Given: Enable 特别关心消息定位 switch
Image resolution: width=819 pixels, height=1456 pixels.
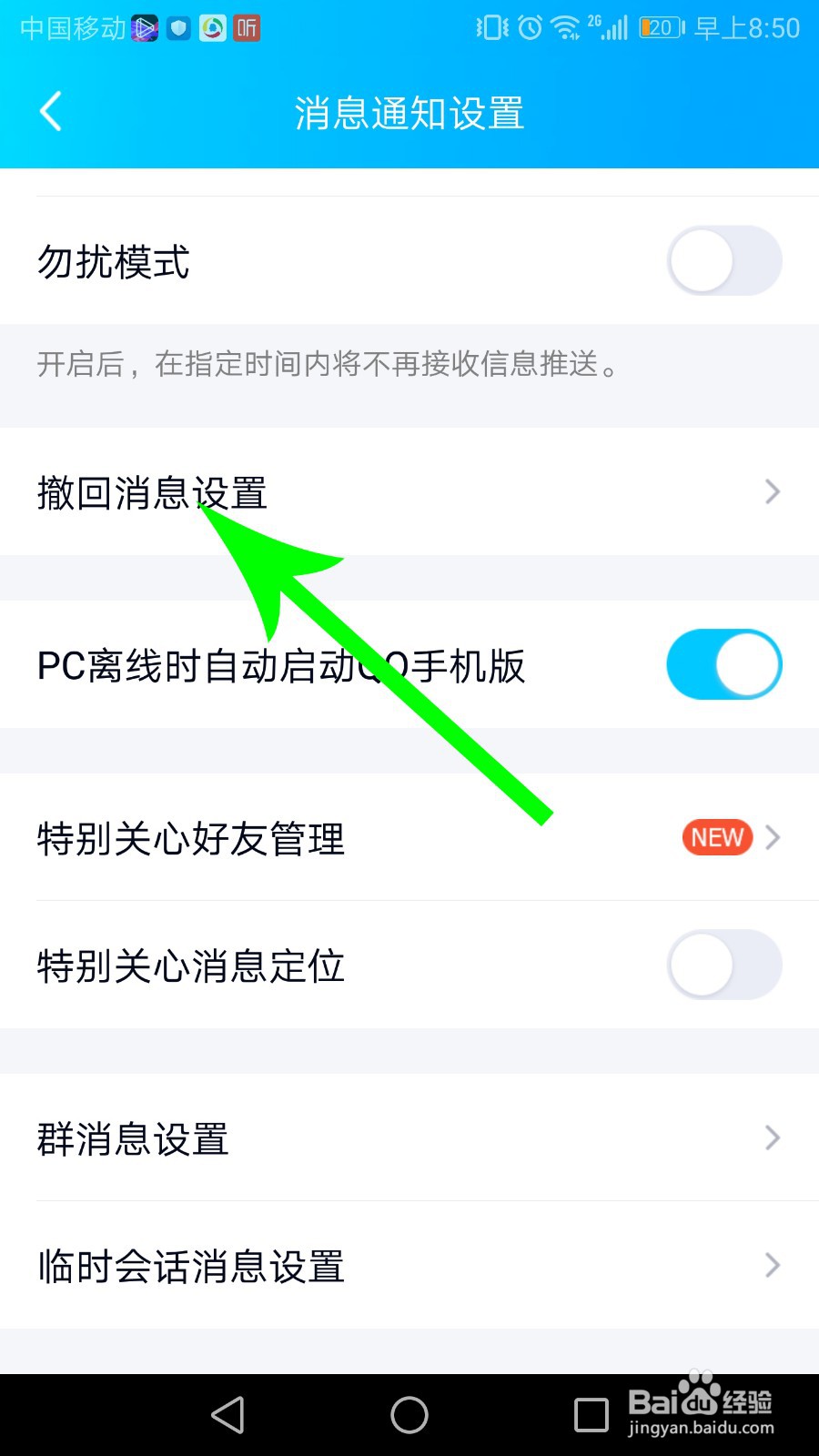Looking at the screenshot, I should (x=723, y=965).
